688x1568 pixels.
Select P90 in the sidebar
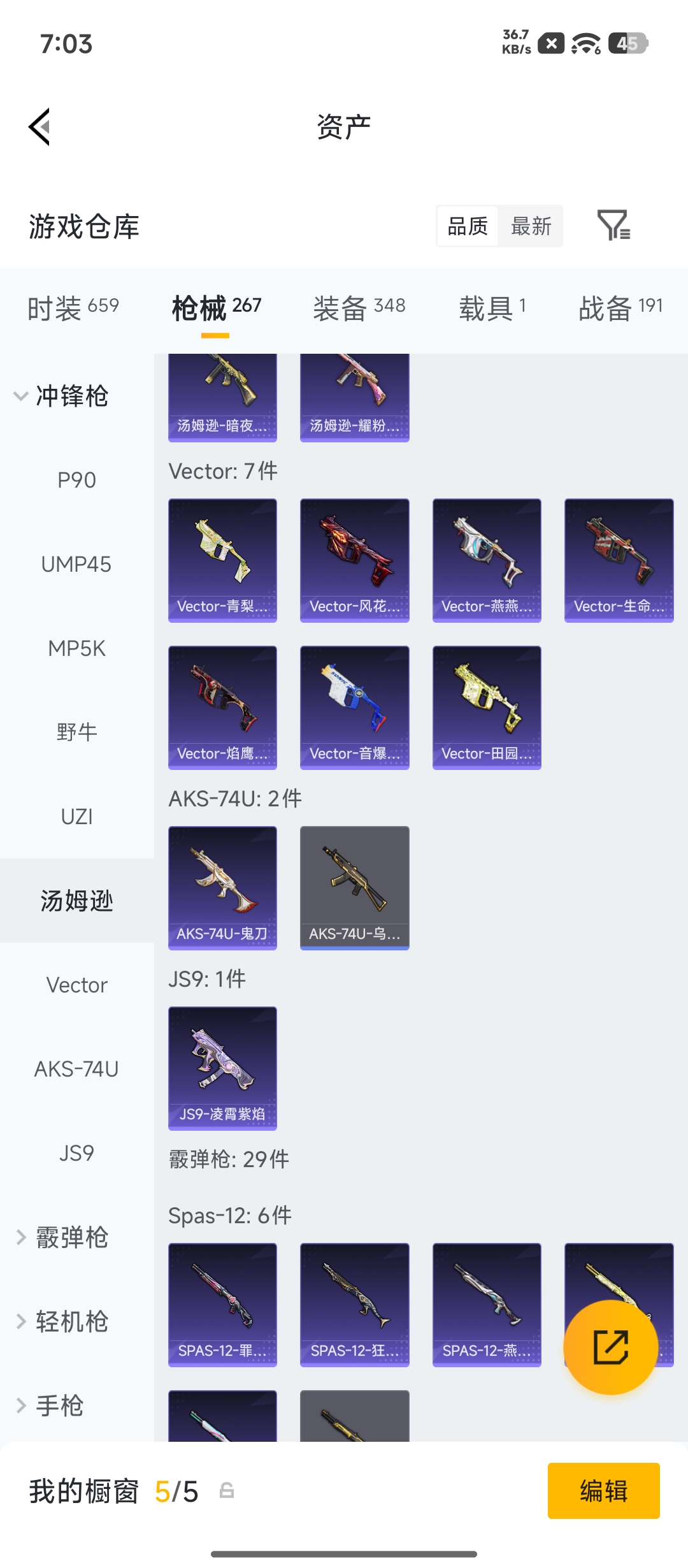[76, 480]
